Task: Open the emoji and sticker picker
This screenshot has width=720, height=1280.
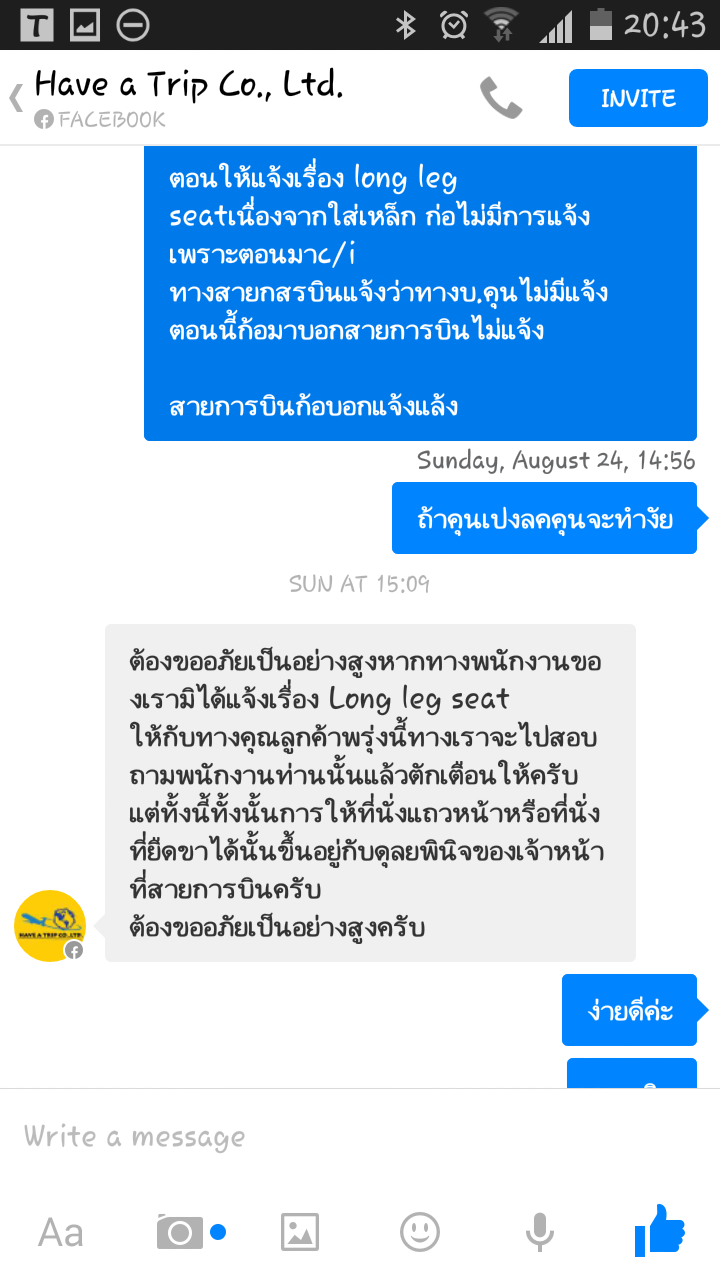Action: [x=420, y=1232]
